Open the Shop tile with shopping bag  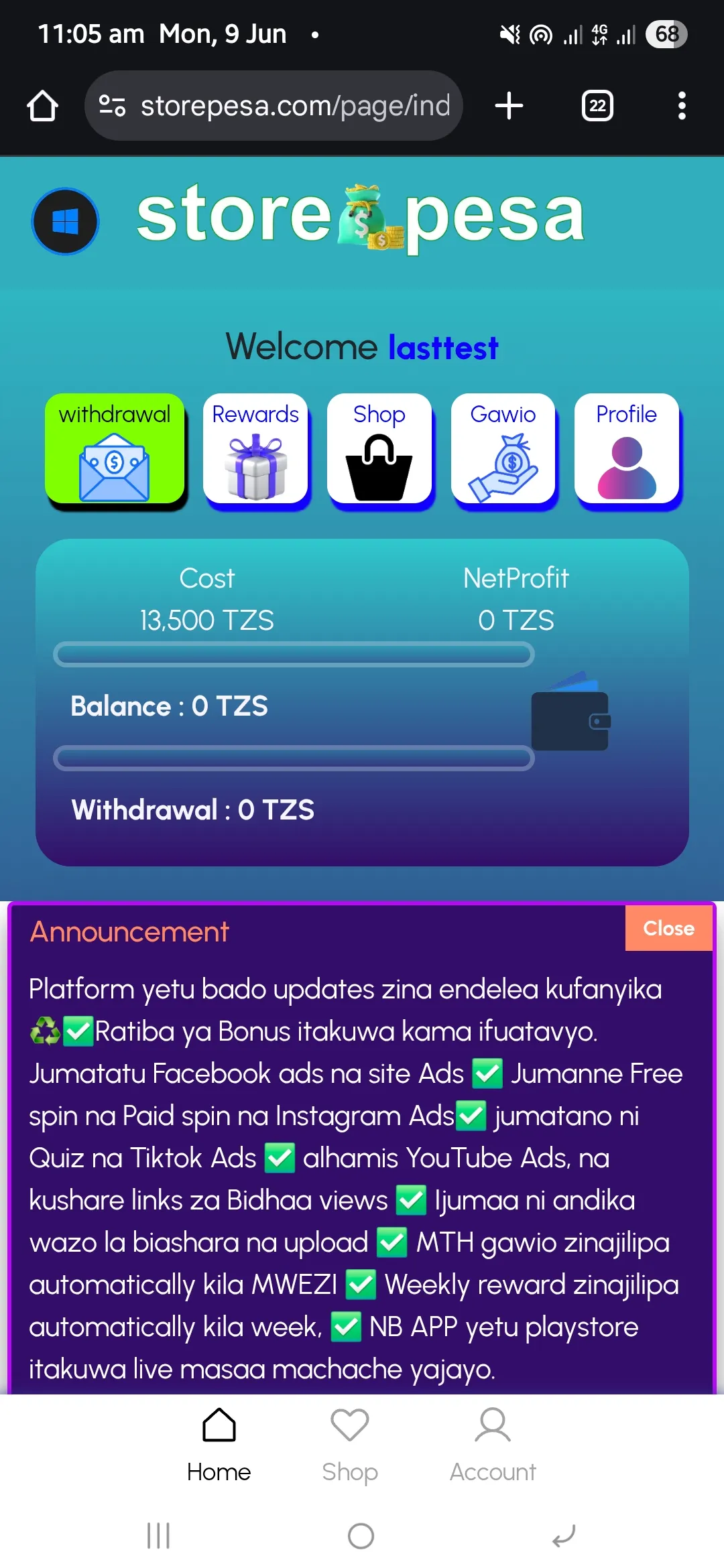[379, 449]
